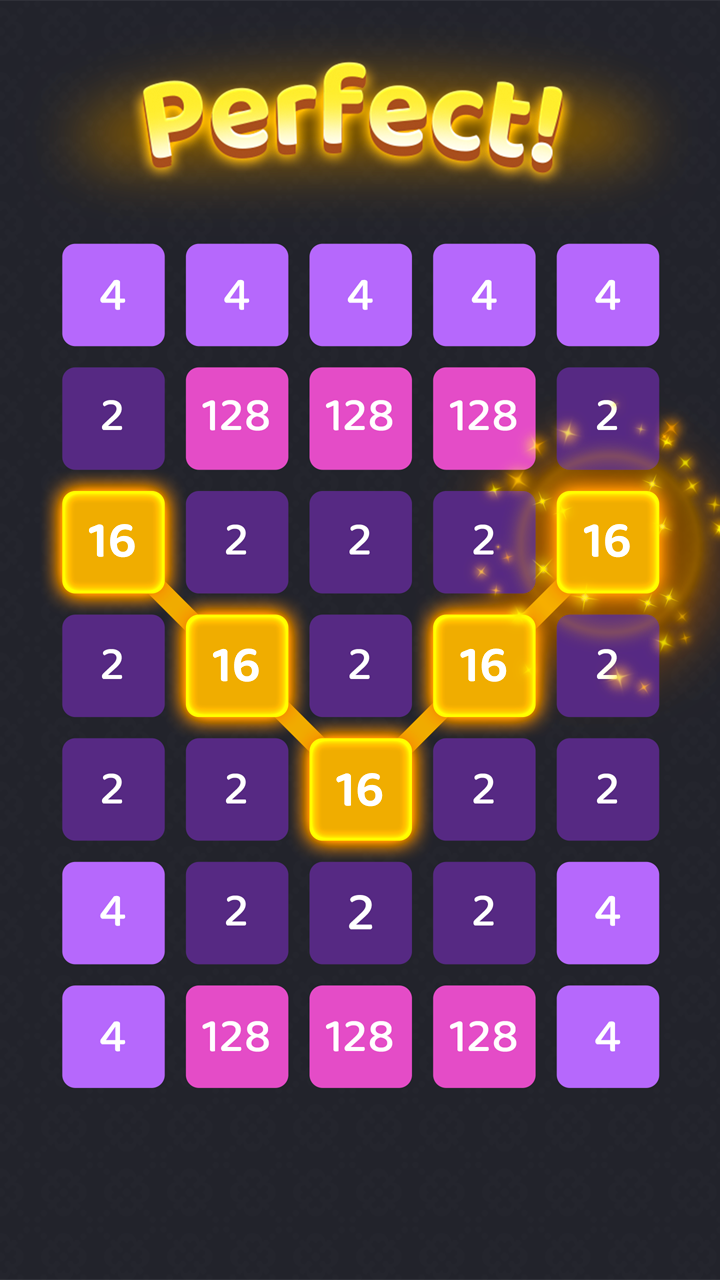This screenshot has height=1280, width=720.
Task: Tap the middle 128 tile in the bottom row
Action: pyautogui.click(x=361, y=1035)
